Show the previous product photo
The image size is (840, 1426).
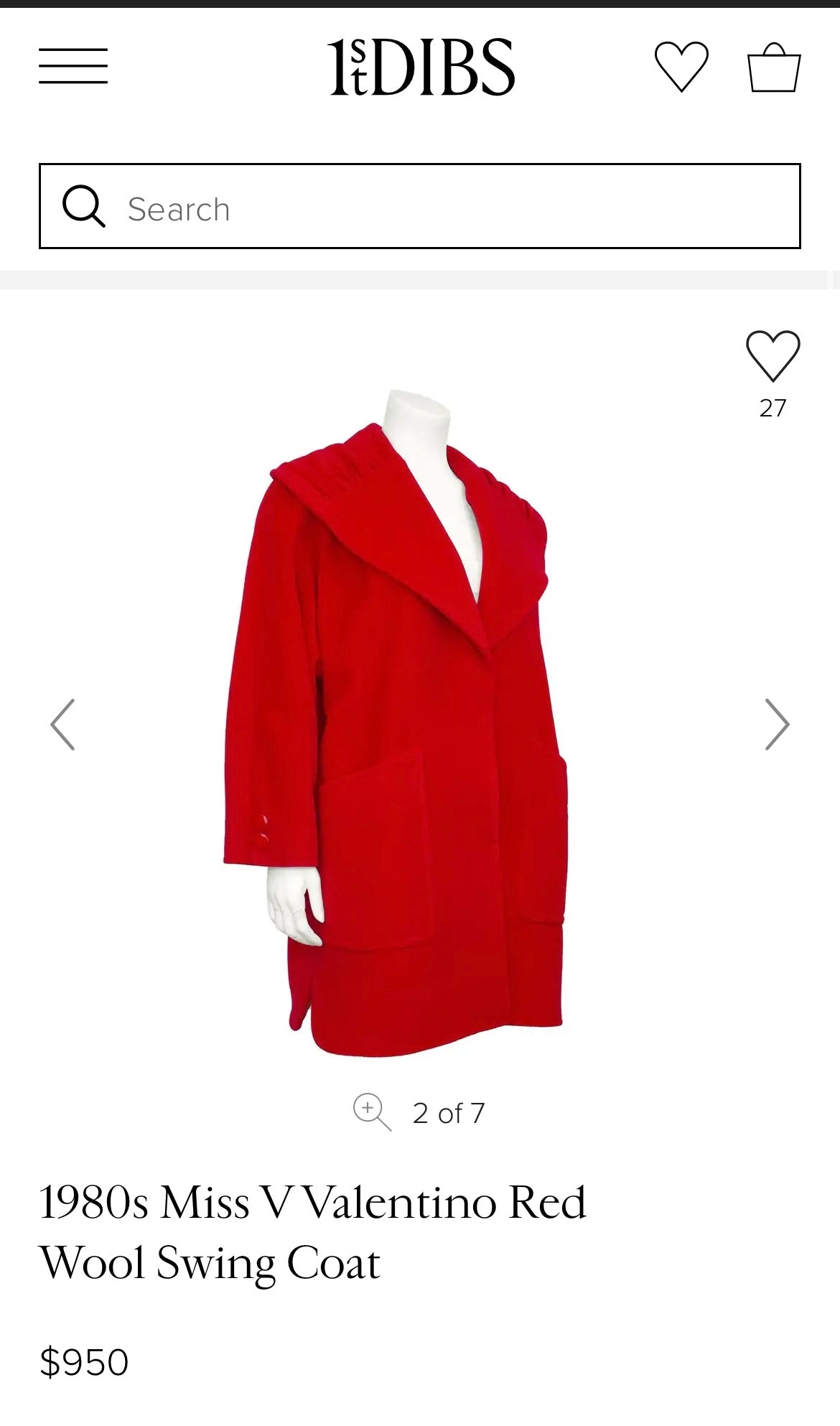[63, 724]
